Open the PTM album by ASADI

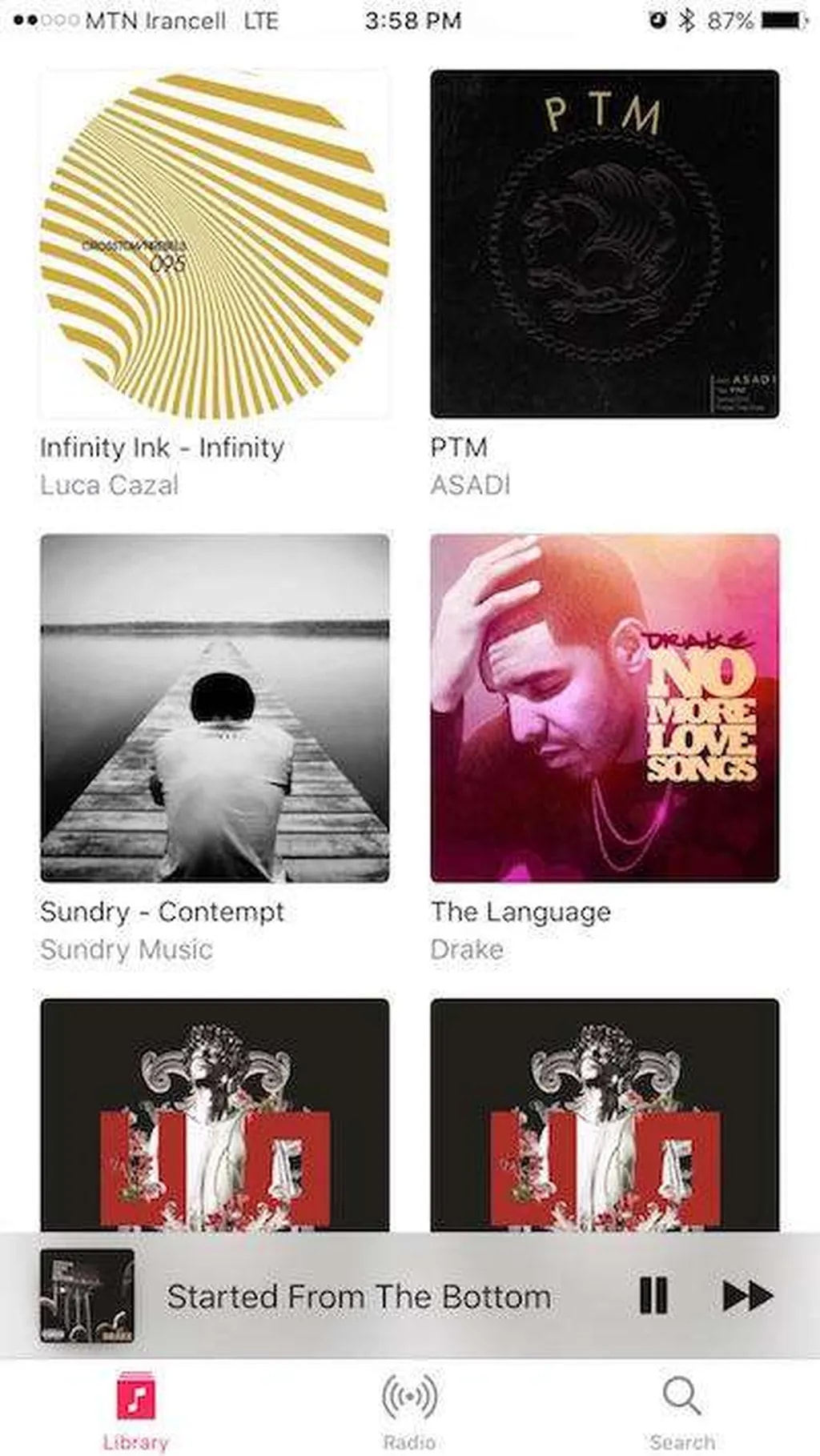[x=605, y=244]
